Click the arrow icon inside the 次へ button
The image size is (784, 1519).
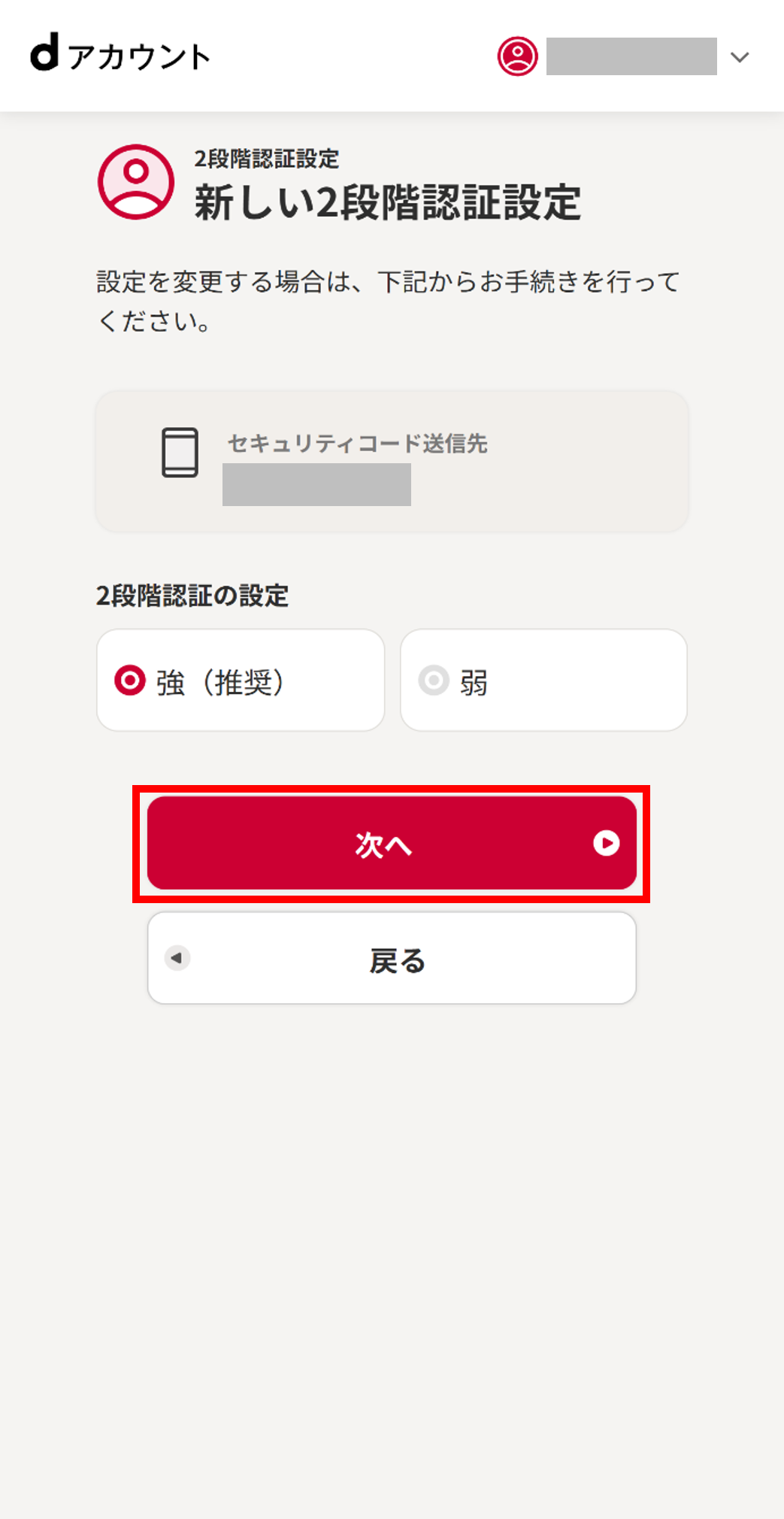click(x=606, y=842)
